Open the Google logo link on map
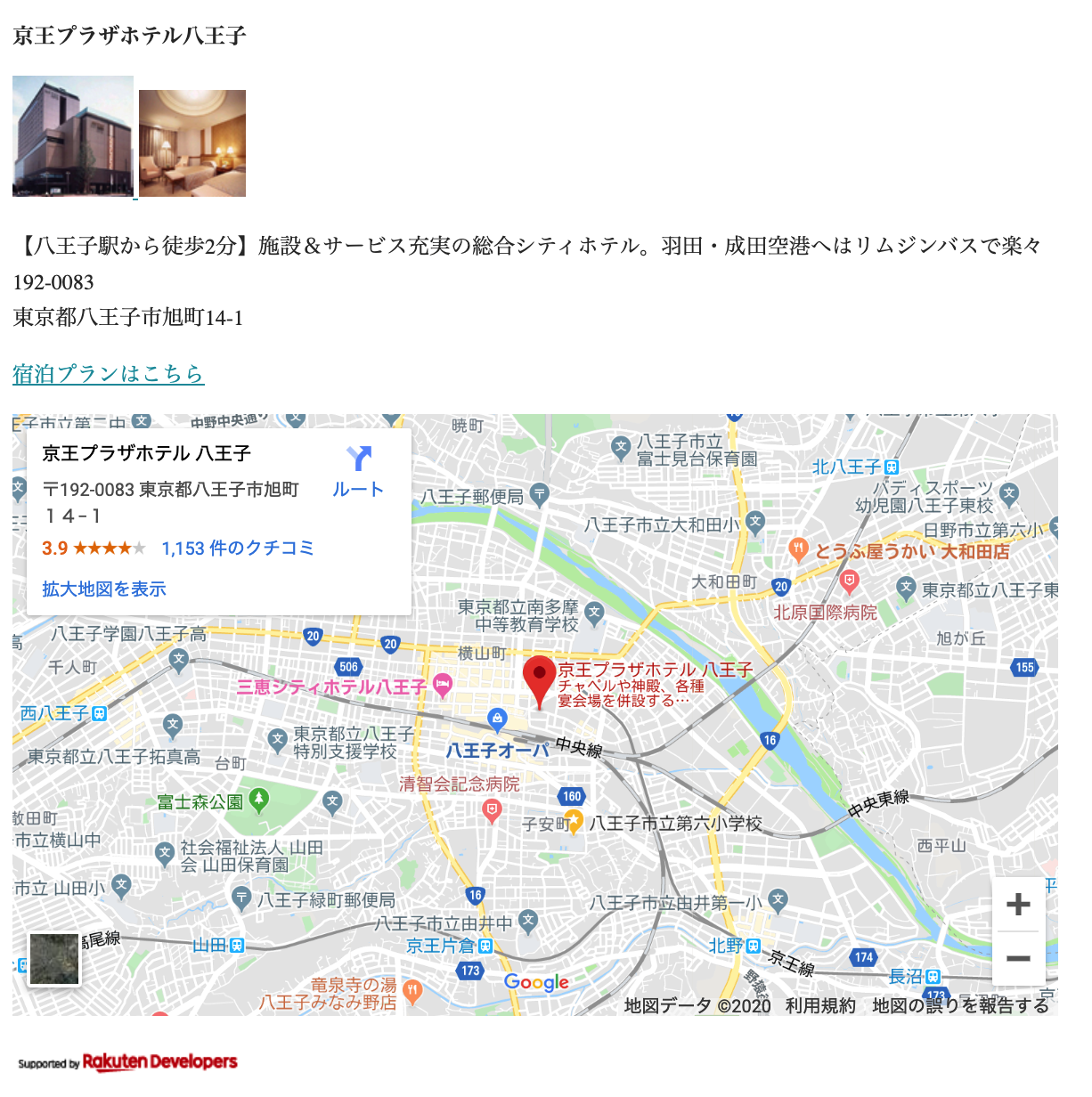The height and width of the screenshot is (1097, 1092). coord(536,982)
